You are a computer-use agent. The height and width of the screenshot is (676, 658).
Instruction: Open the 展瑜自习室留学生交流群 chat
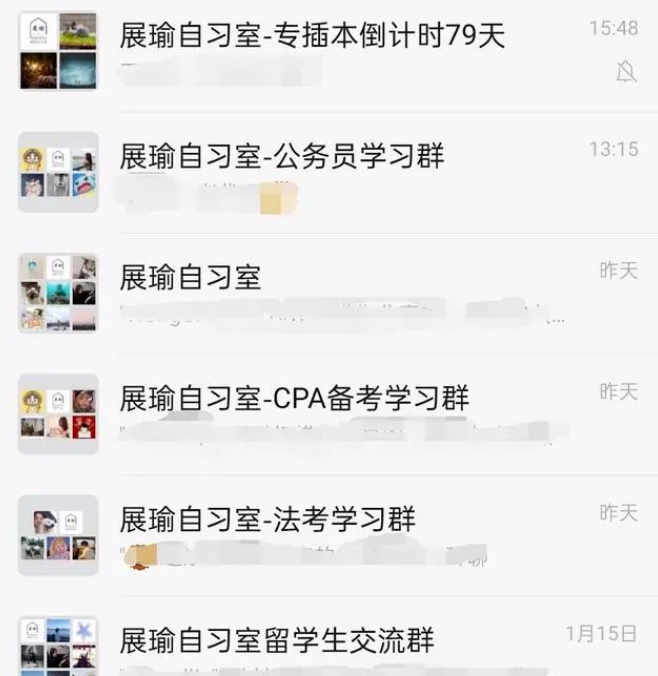277,640
